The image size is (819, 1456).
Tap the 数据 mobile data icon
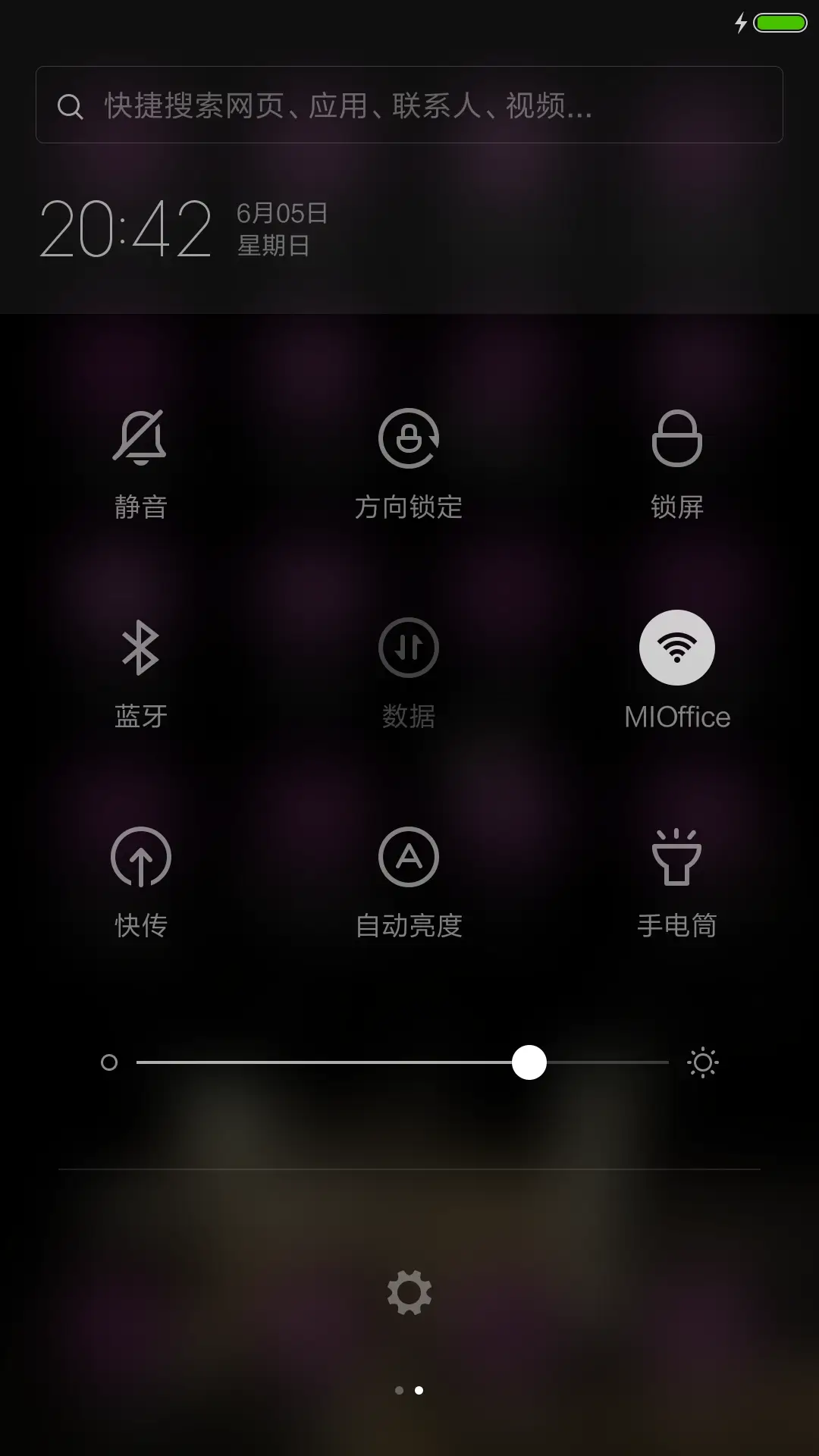tap(409, 648)
